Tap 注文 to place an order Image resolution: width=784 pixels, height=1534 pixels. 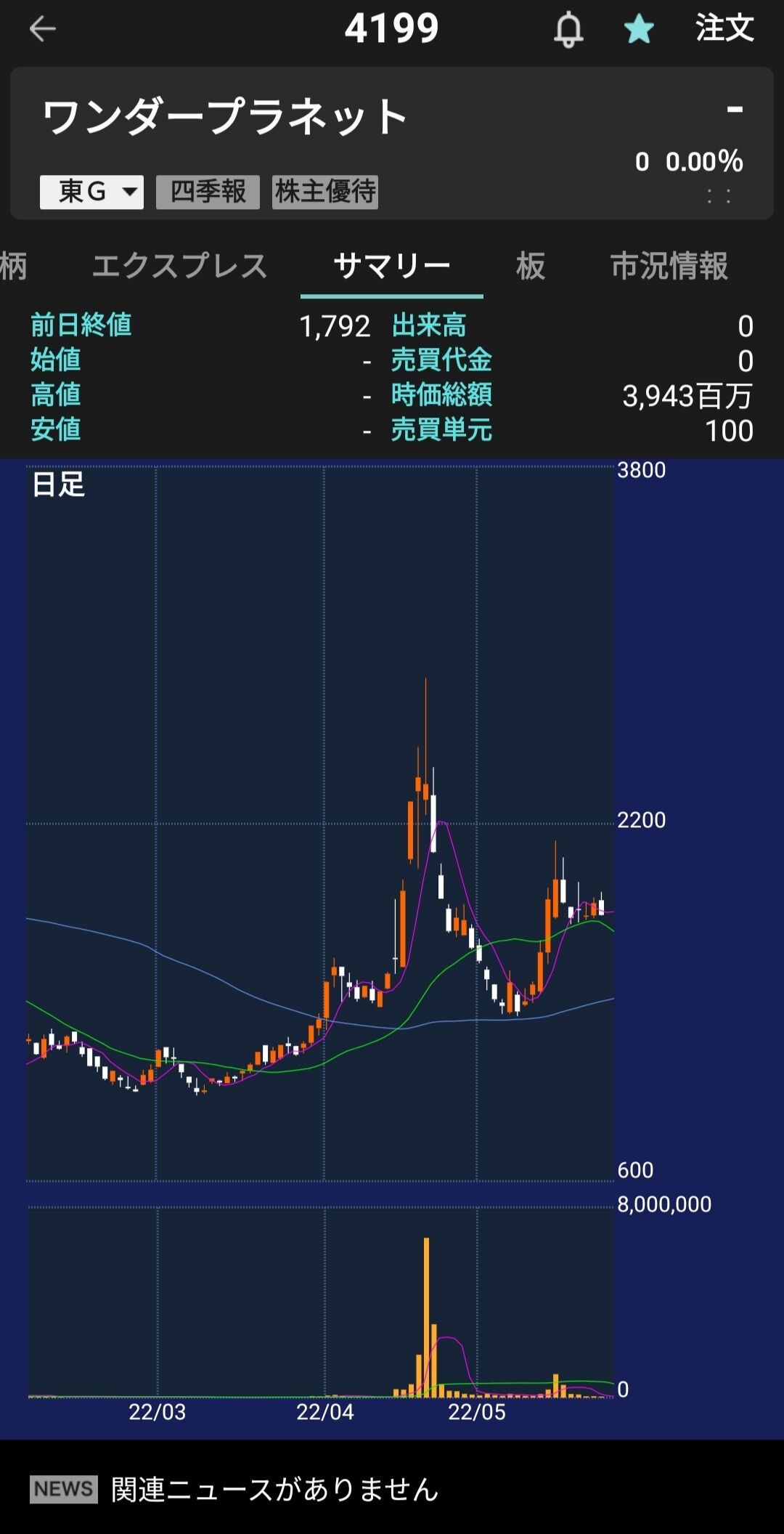724,29
